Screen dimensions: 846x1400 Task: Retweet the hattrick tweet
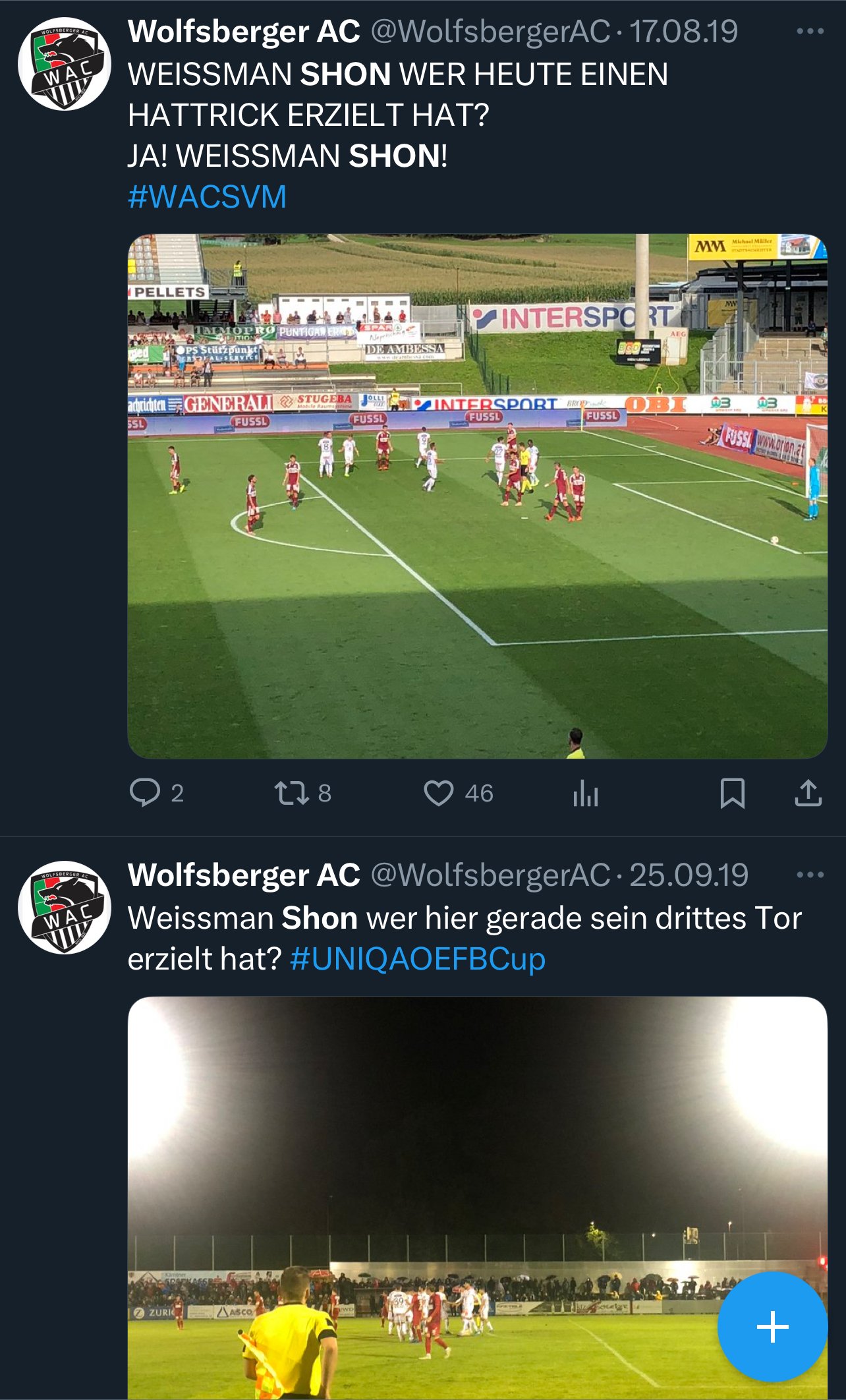tap(292, 792)
